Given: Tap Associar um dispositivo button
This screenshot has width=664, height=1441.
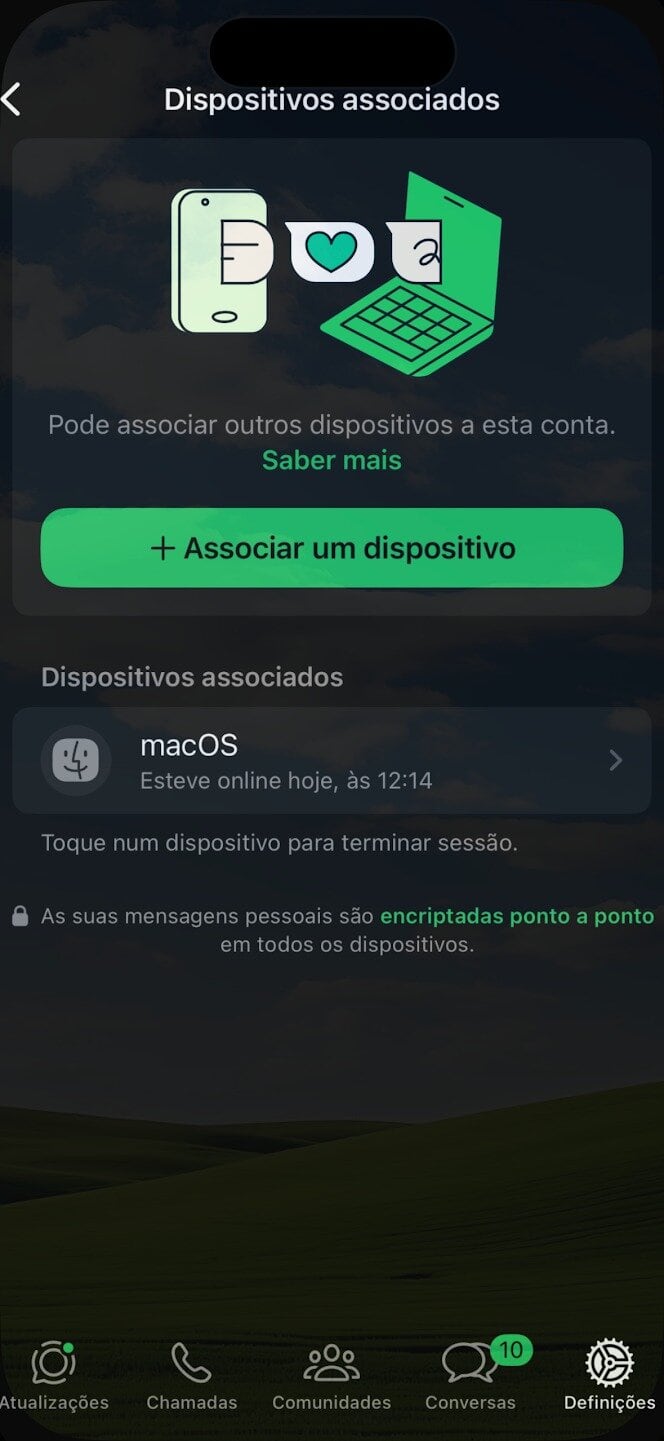Looking at the screenshot, I should pos(331,548).
